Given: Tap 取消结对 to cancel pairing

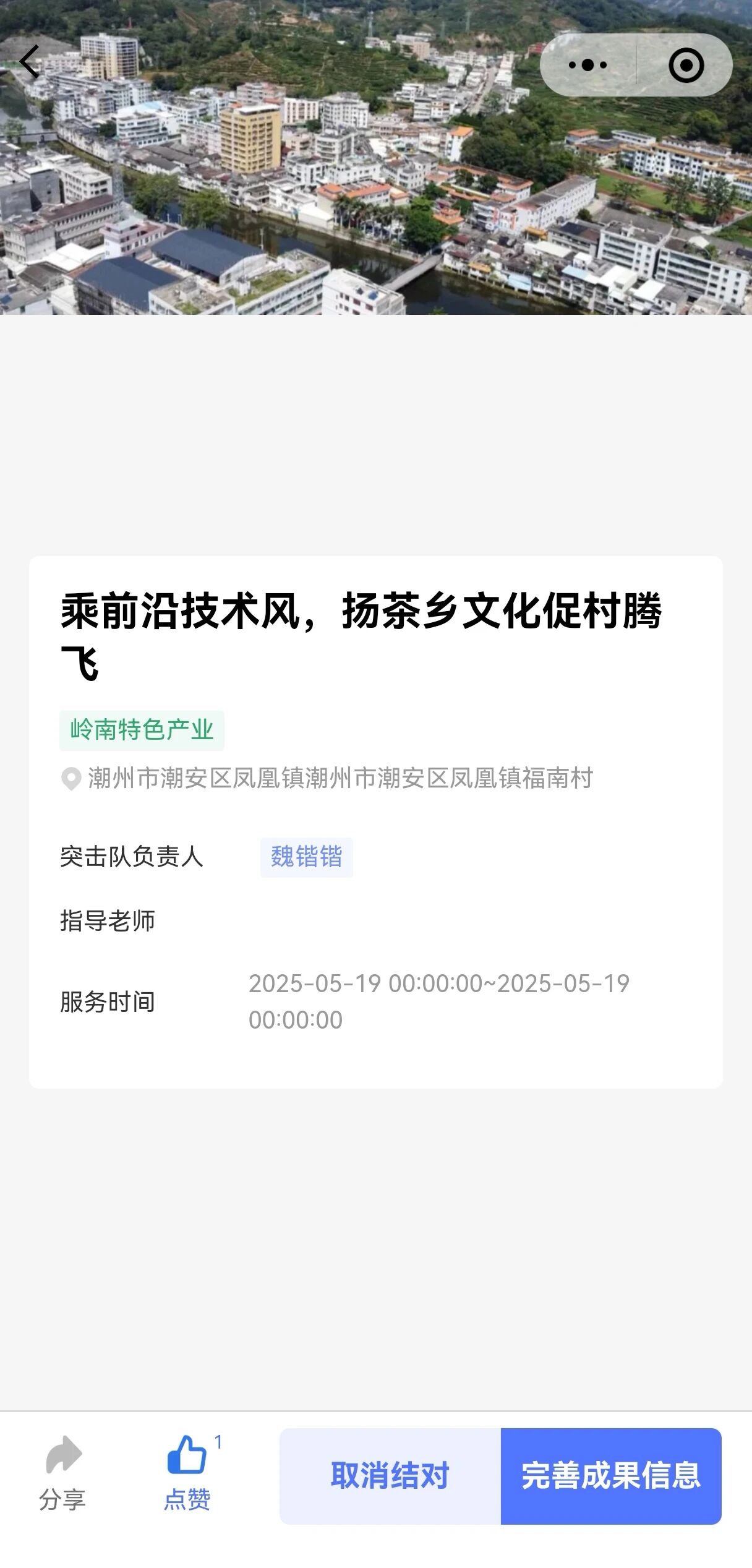Looking at the screenshot, I should pyautogui.click(x=390, y=1476).
